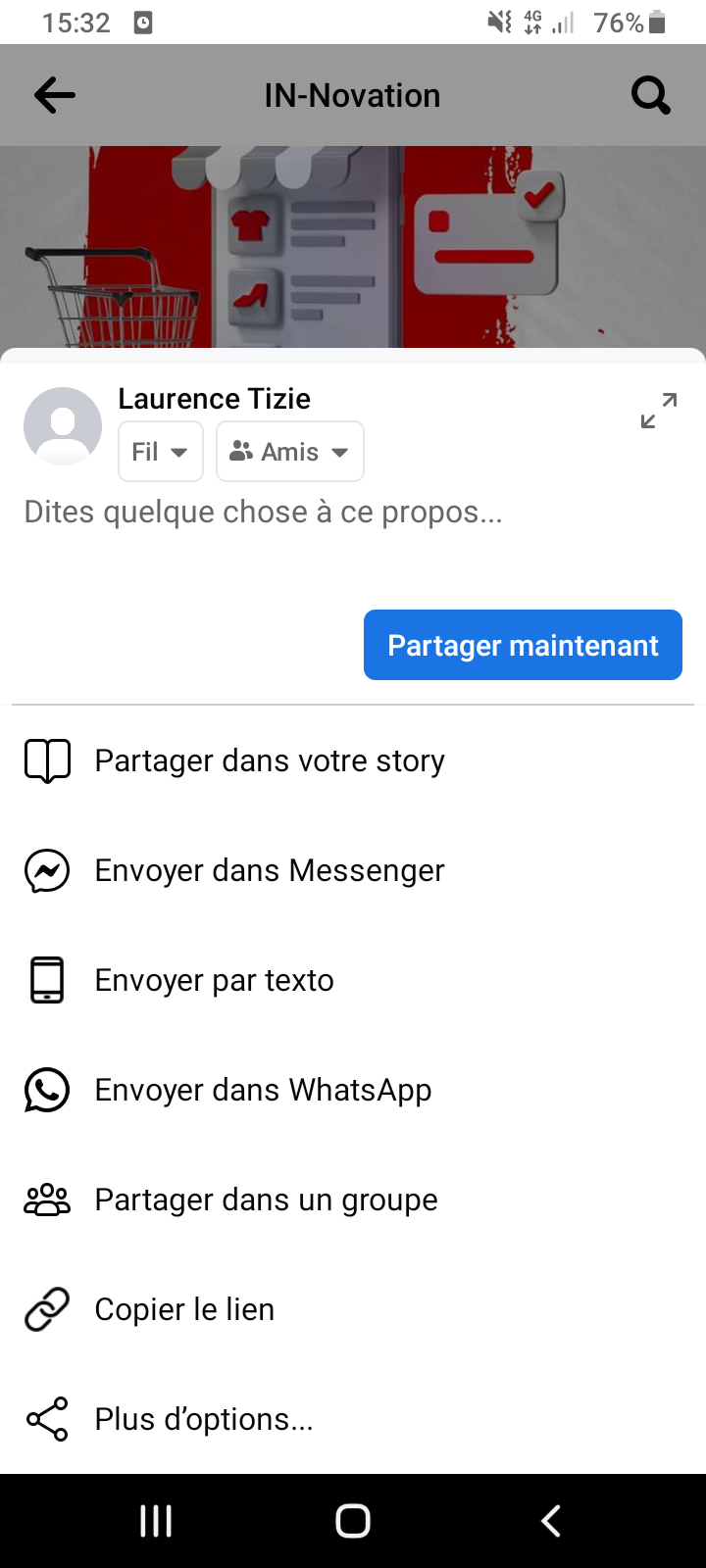Tap Partager maintenant
Viewport: 706px width, 1568px height.
(x=523, y=645)
